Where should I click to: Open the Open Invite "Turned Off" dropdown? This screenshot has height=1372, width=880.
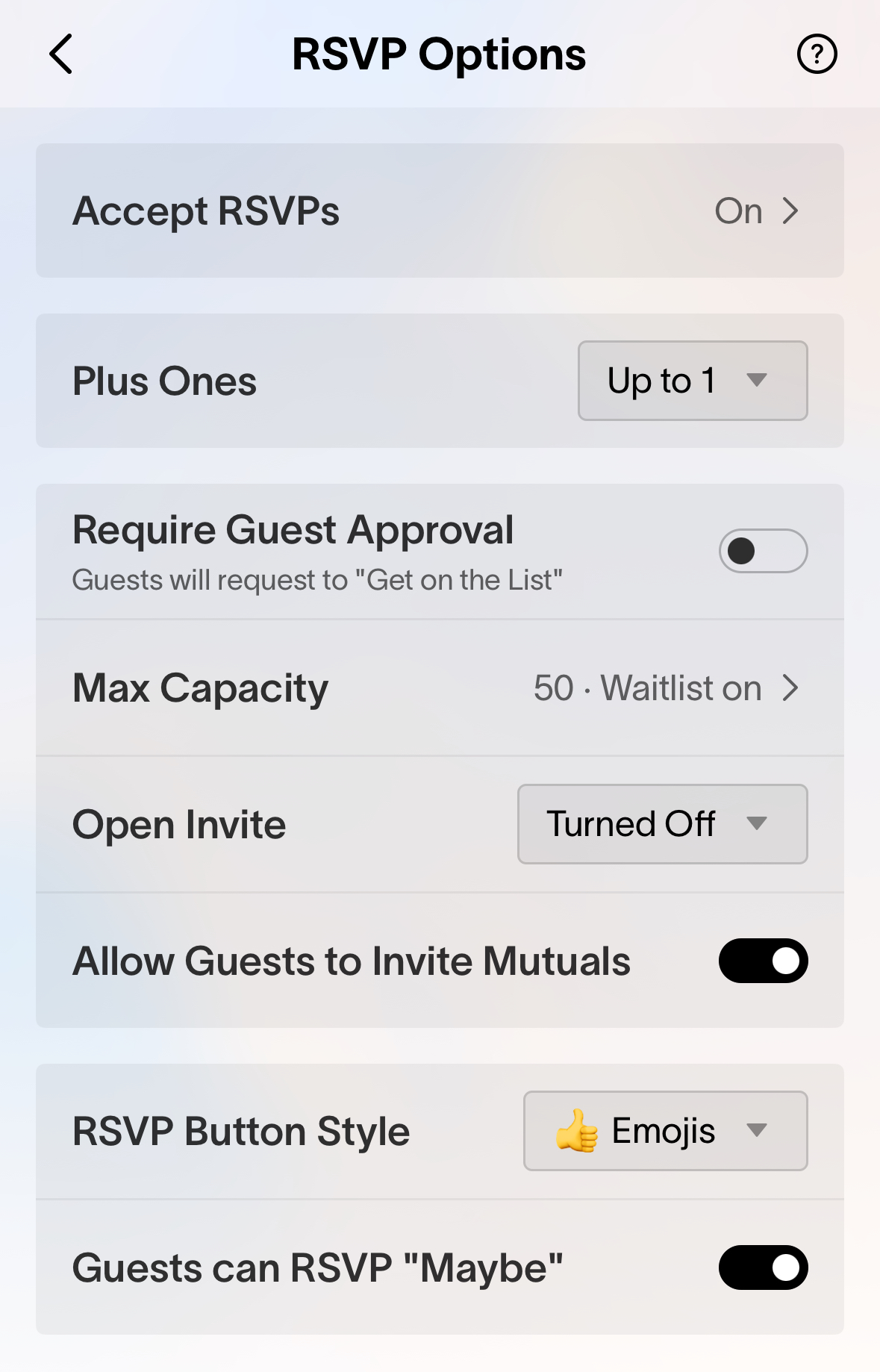click(661, 824)
